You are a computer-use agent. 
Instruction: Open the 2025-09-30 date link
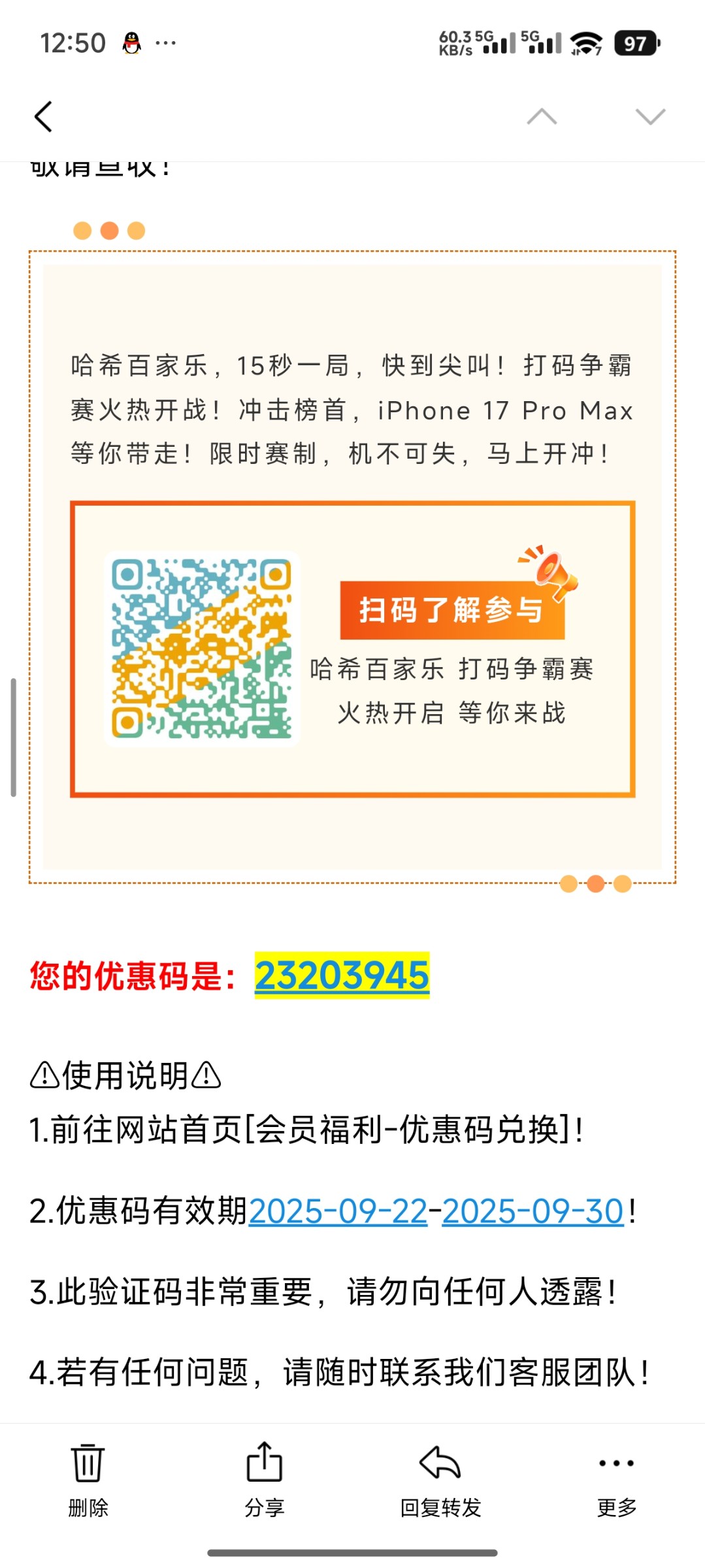point(533,1211)
